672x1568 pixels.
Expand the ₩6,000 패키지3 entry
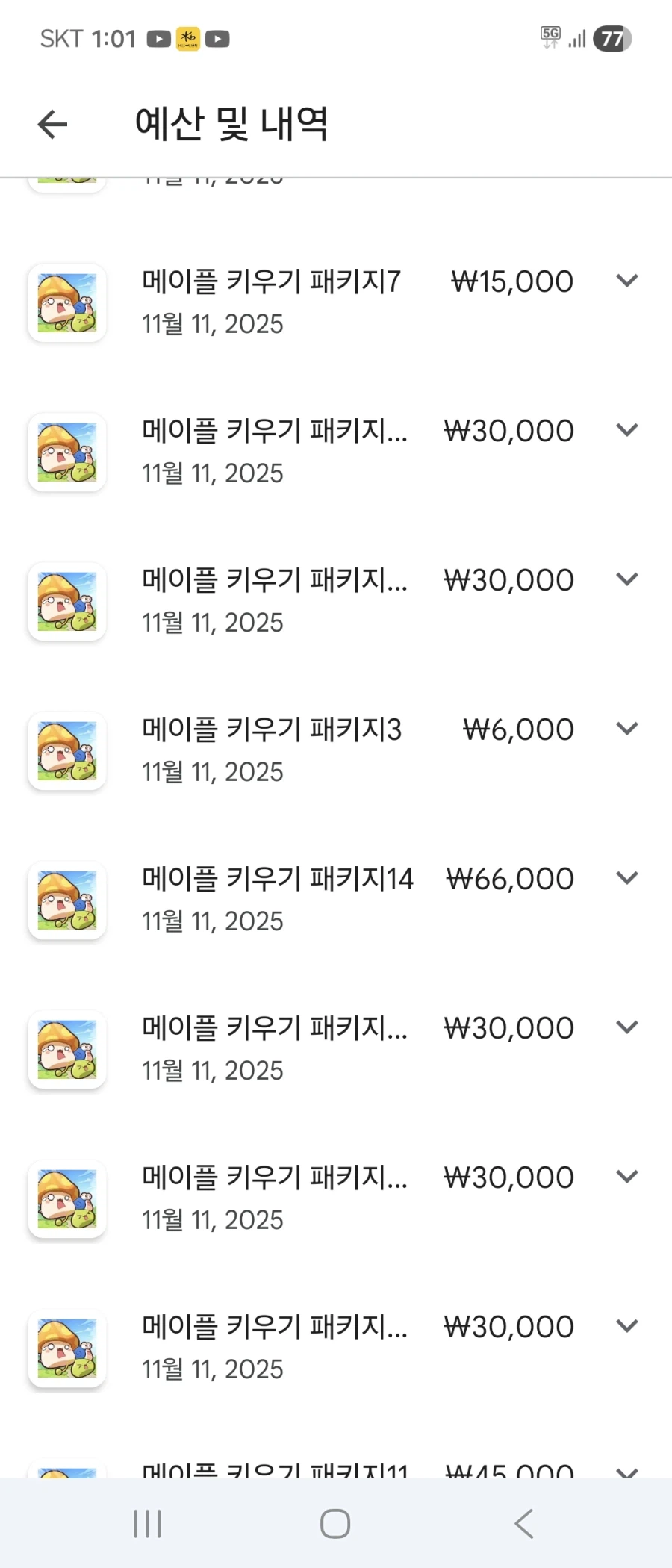[x=627, y=729]
